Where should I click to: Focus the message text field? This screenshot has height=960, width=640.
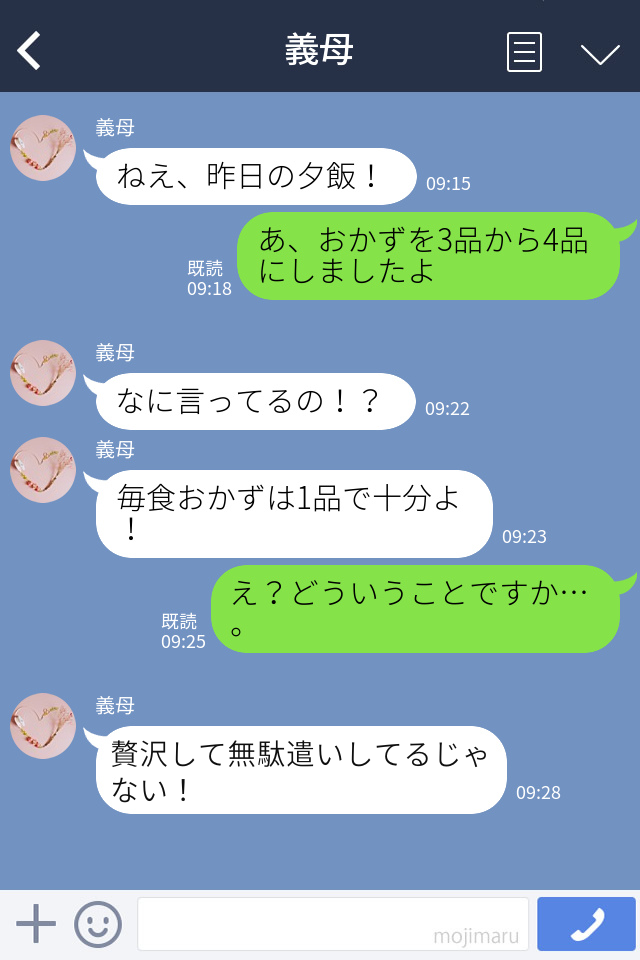coord(332,923)
